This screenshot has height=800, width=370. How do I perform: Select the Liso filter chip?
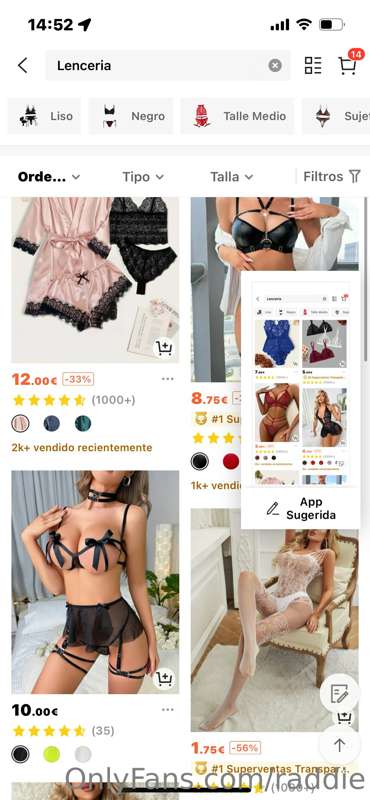click(44, 116)
